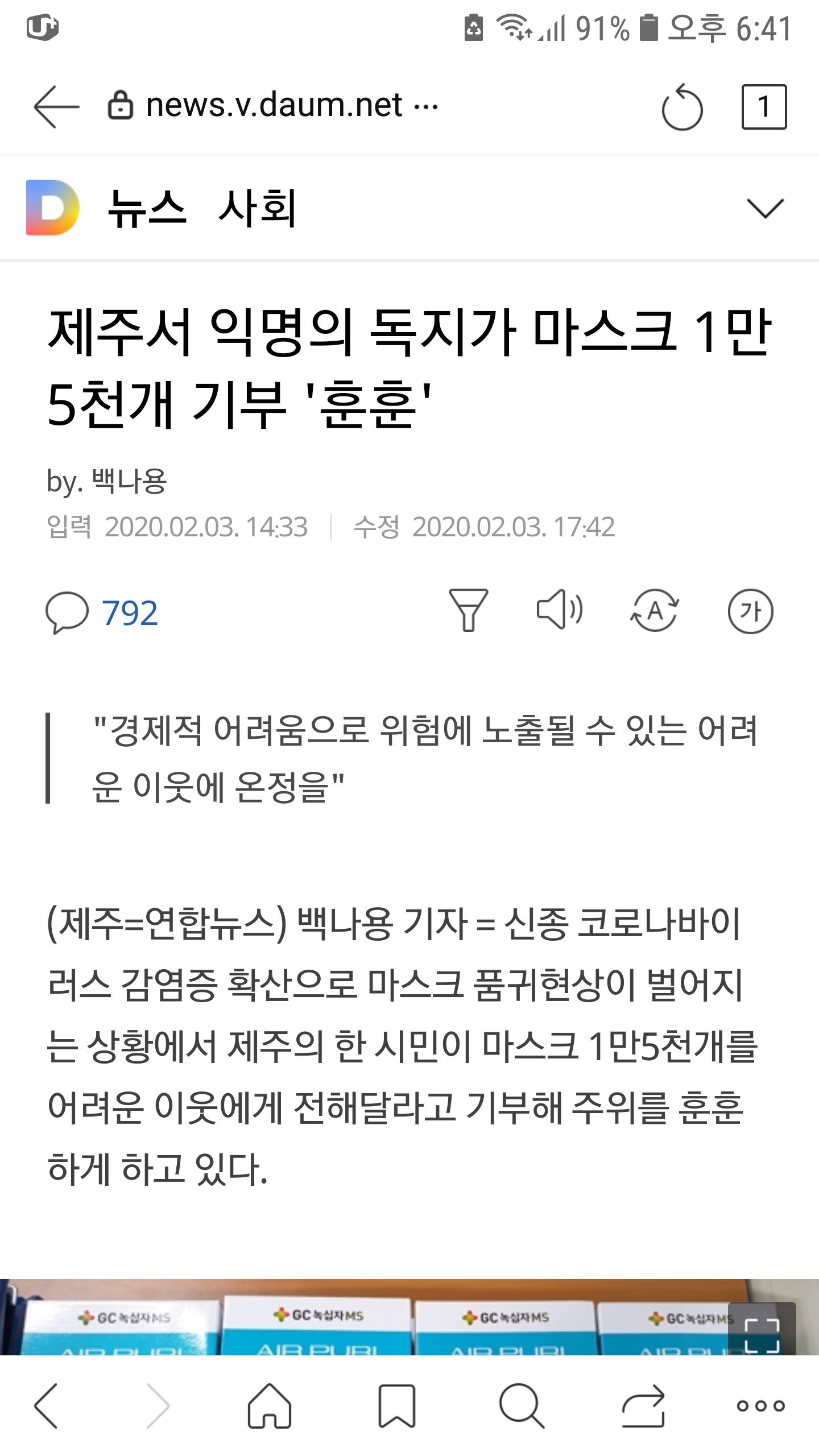The height and width of the screenshot is (1456, 819).
Task: Expand the news menu chevron
Action: tap(765, 209)
